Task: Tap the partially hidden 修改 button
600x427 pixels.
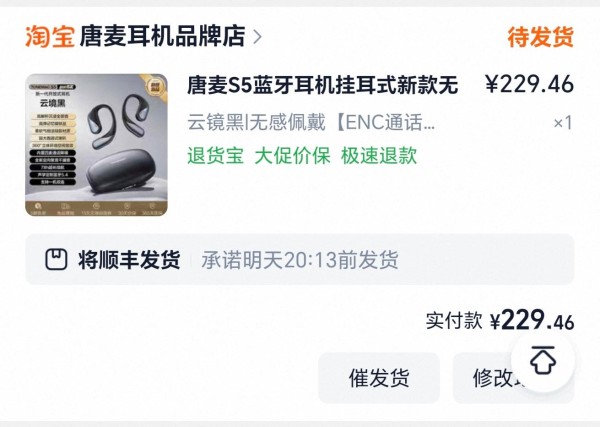Action: [495, 379]
